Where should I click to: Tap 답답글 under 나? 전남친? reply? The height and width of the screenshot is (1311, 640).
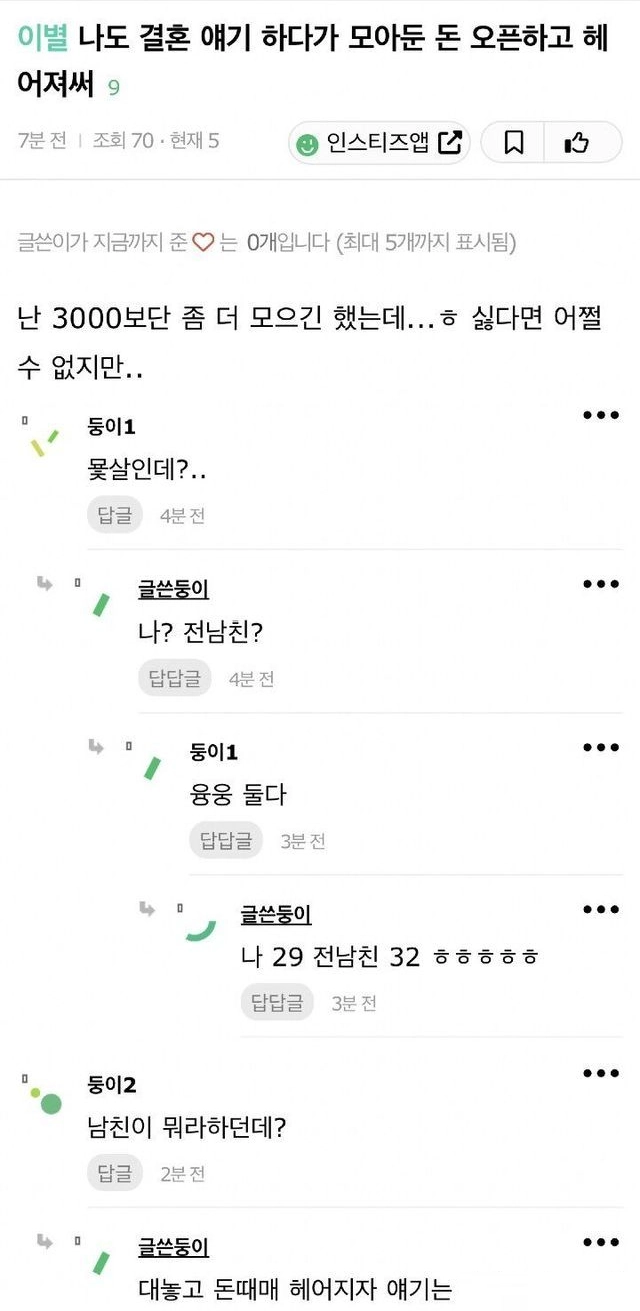click(175, 678)
